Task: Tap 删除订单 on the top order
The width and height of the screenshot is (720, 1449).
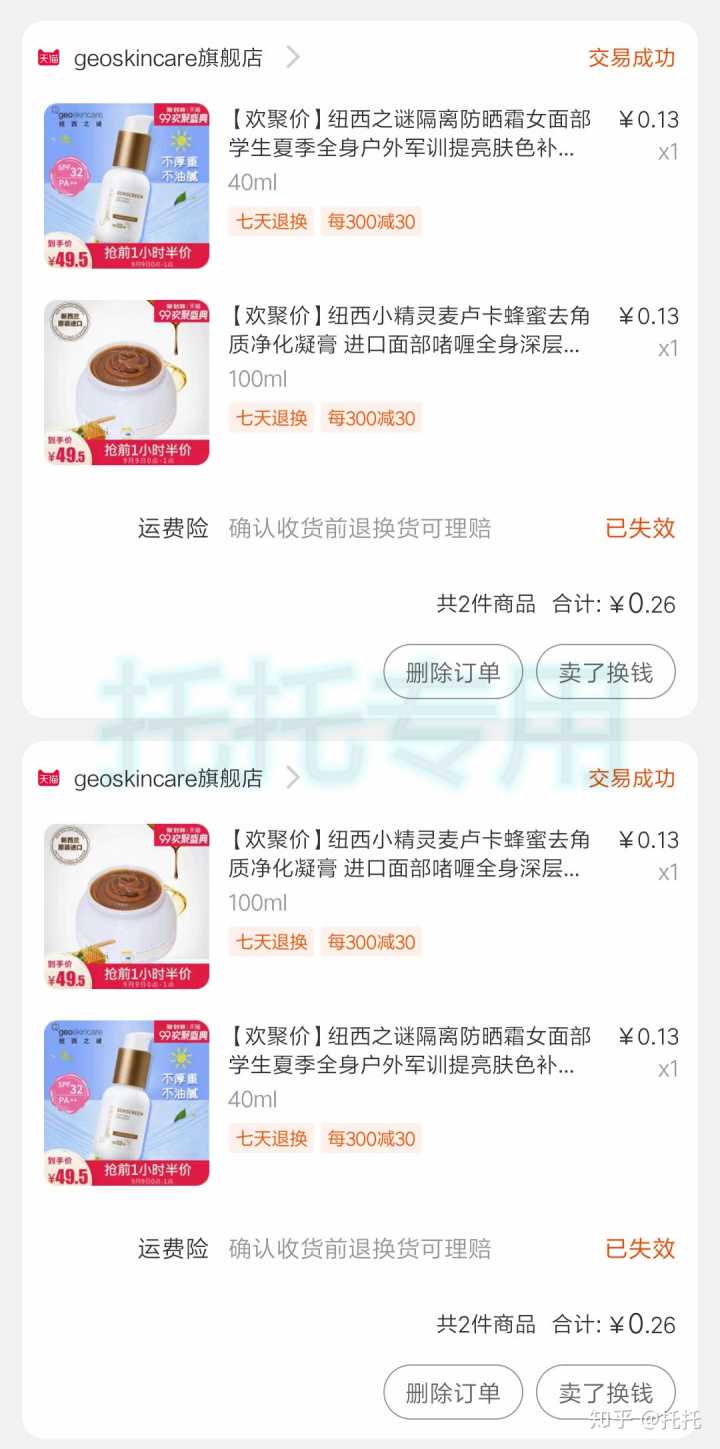Action: point(453,672)
